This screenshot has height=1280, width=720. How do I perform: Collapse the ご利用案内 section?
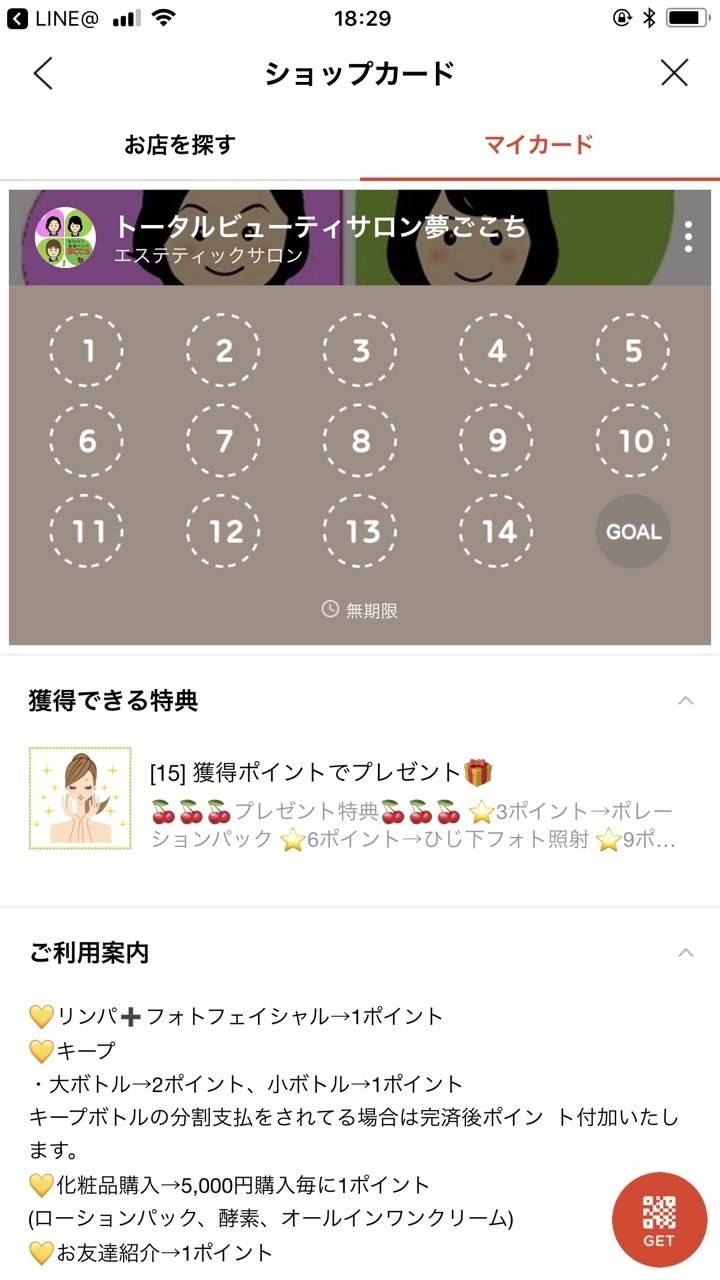pyautogui.click(x=685, y=952)
